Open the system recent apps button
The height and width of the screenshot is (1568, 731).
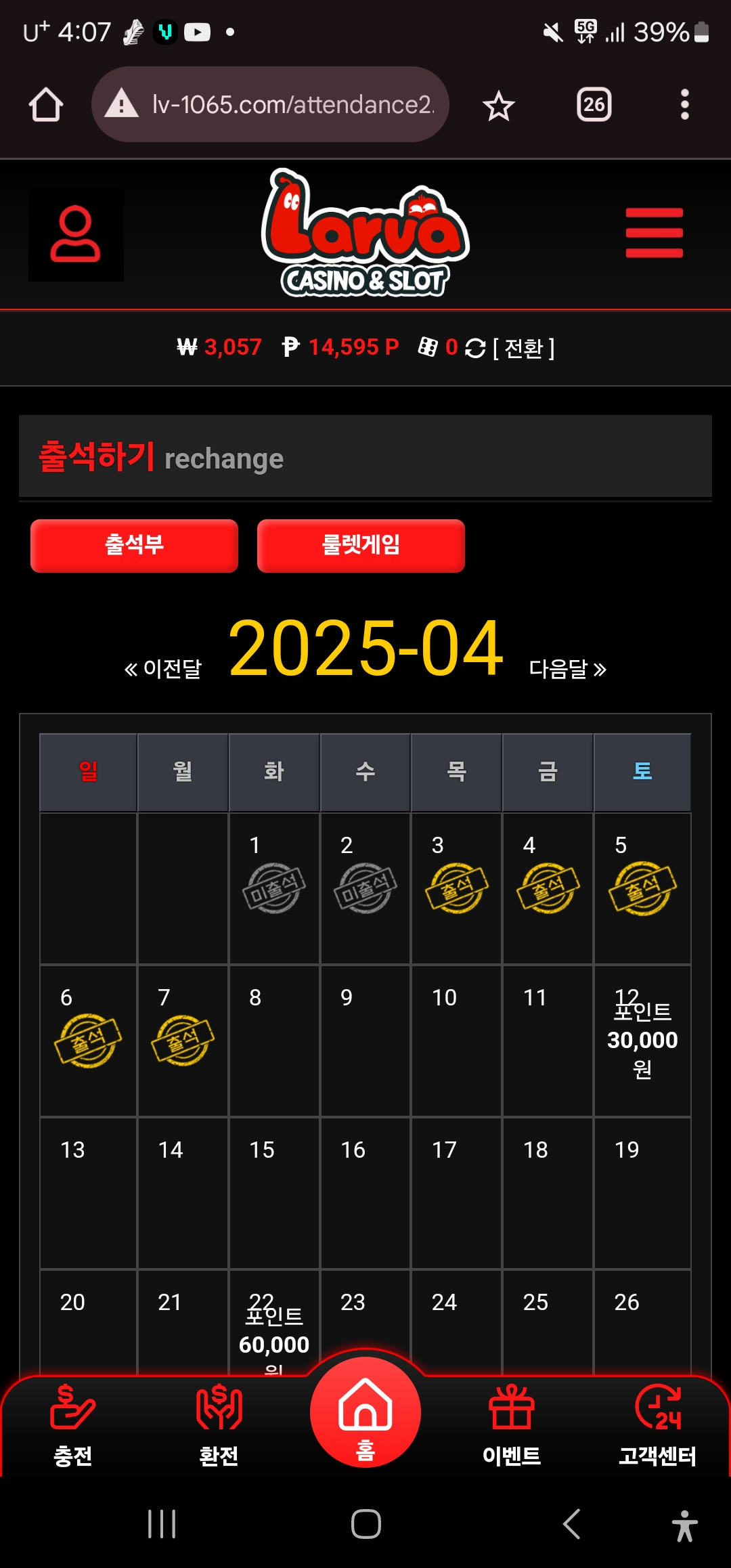[x=162, y=1524]
